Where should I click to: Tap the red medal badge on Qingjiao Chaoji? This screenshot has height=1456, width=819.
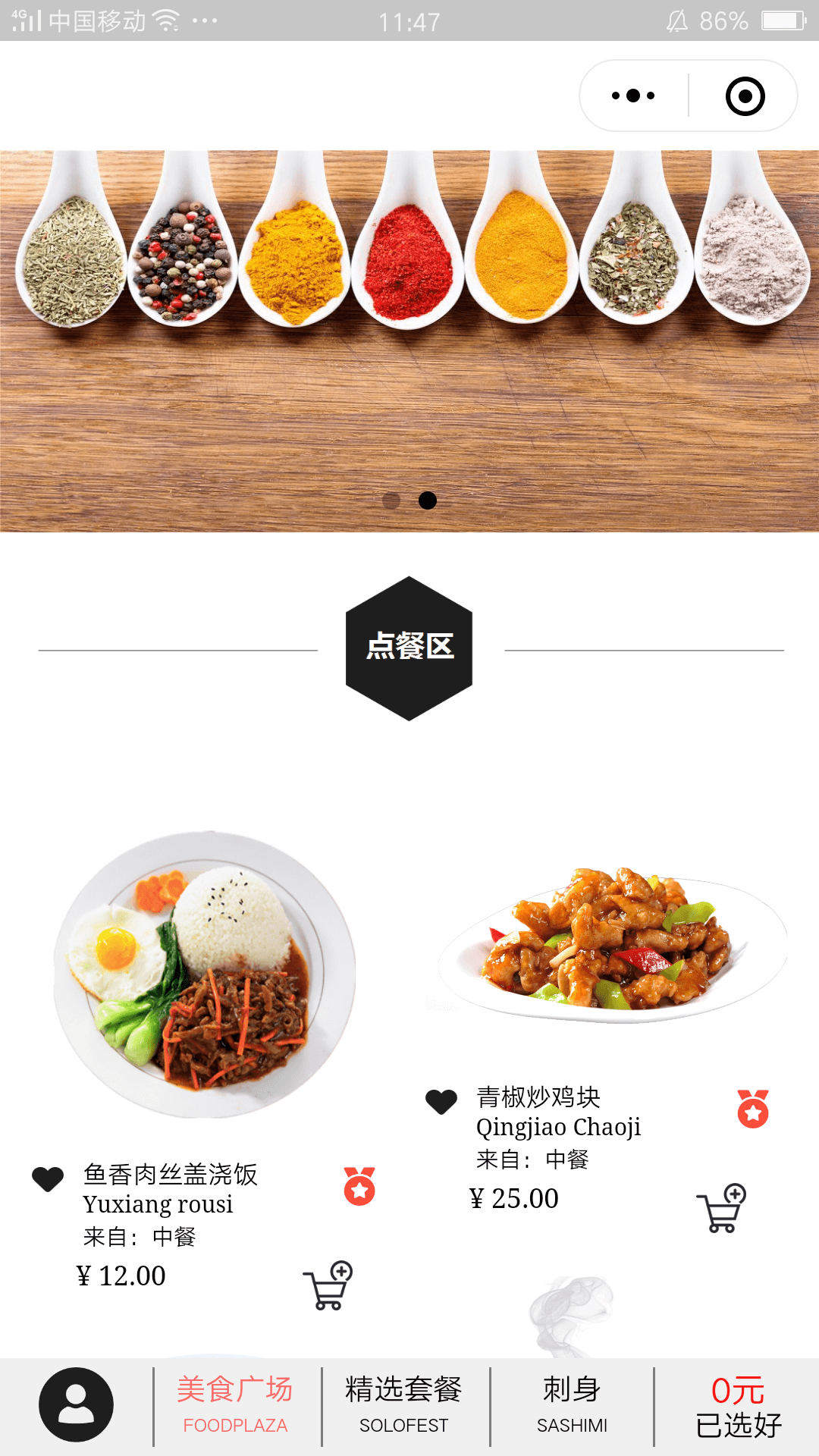(x=753, y=1109)
